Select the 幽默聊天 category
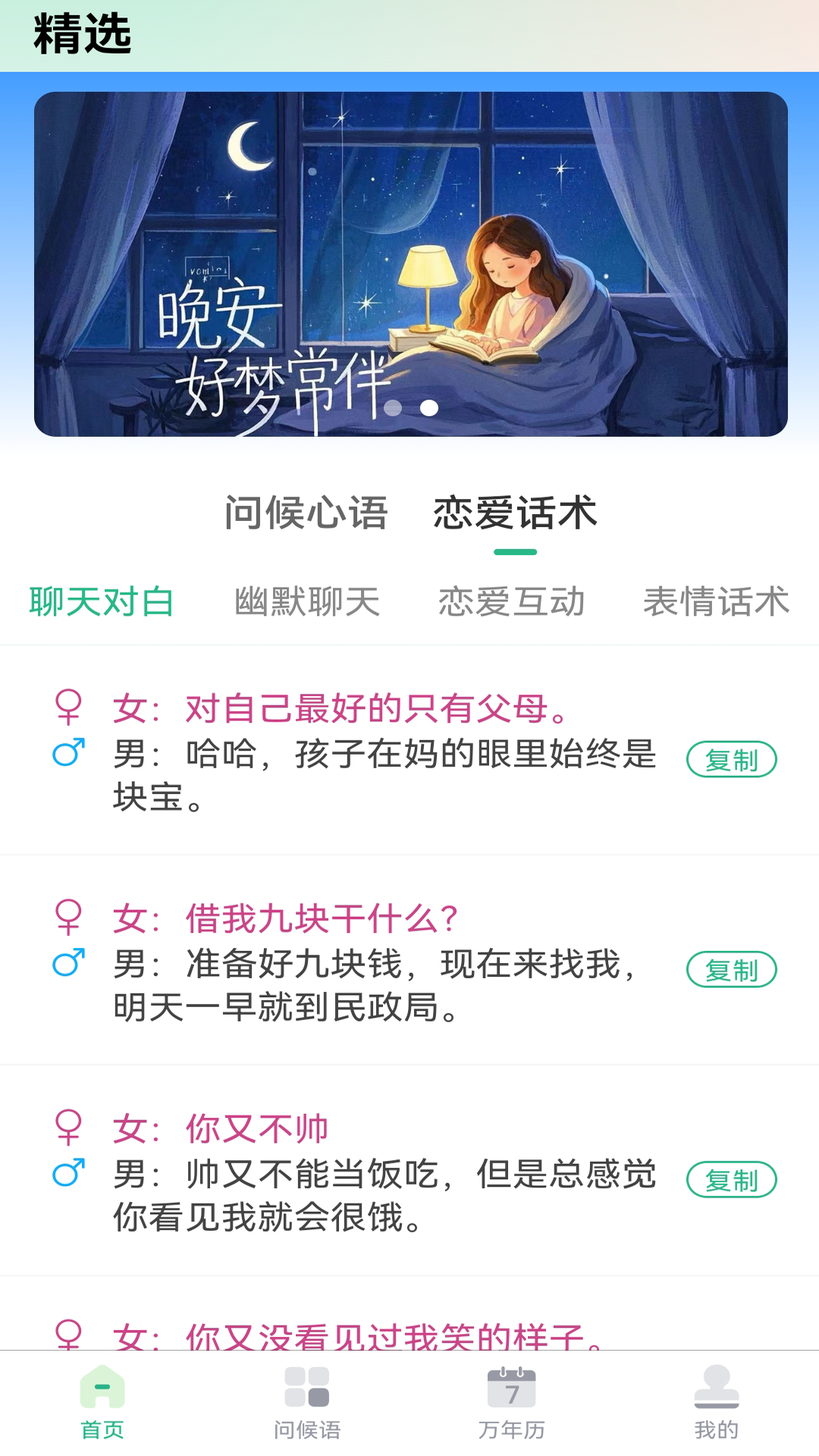The image size is (819, 1456). (x=306, y=603)
